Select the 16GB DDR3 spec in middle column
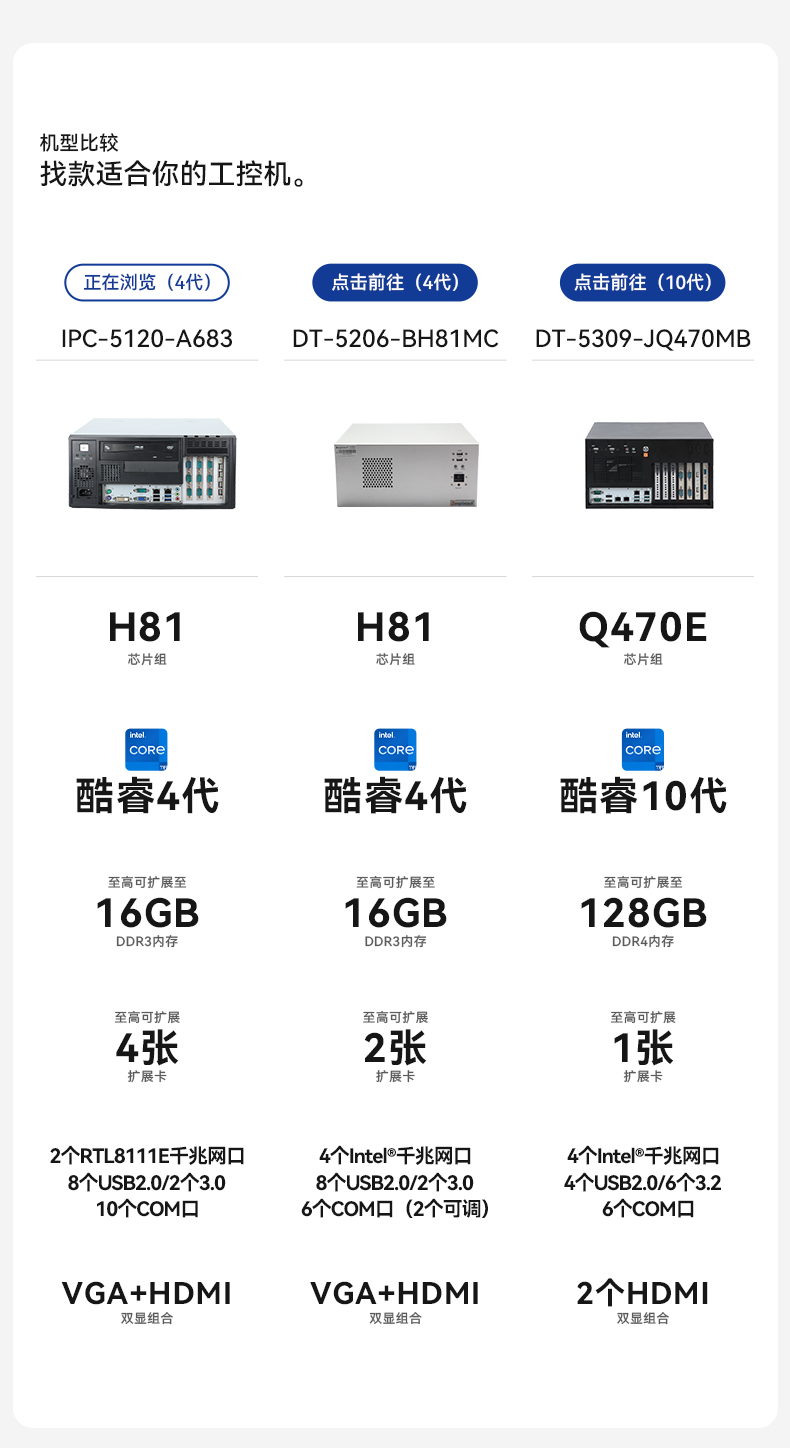 [394, 912]
